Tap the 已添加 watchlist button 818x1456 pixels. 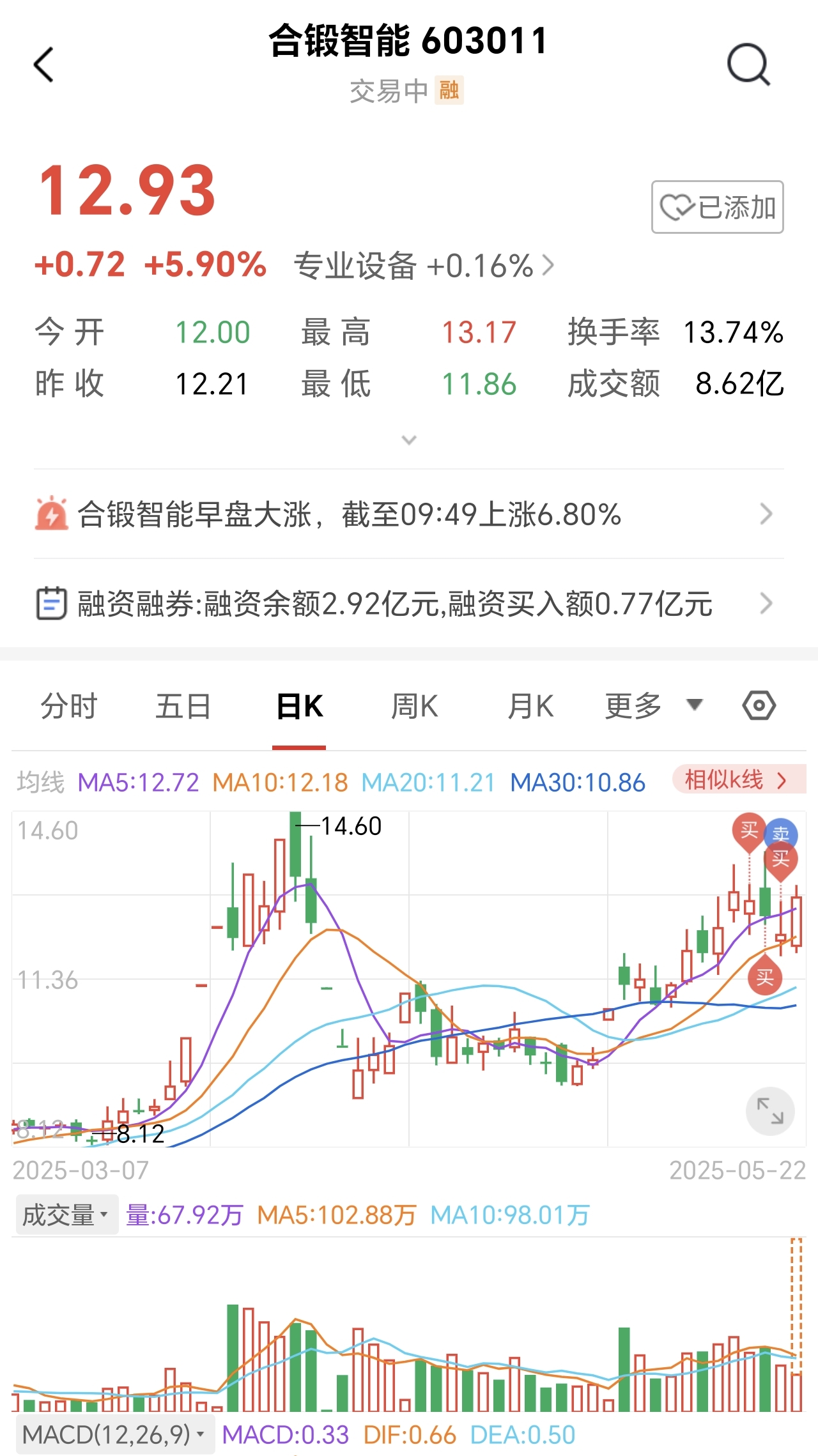(x=717, y=207)
